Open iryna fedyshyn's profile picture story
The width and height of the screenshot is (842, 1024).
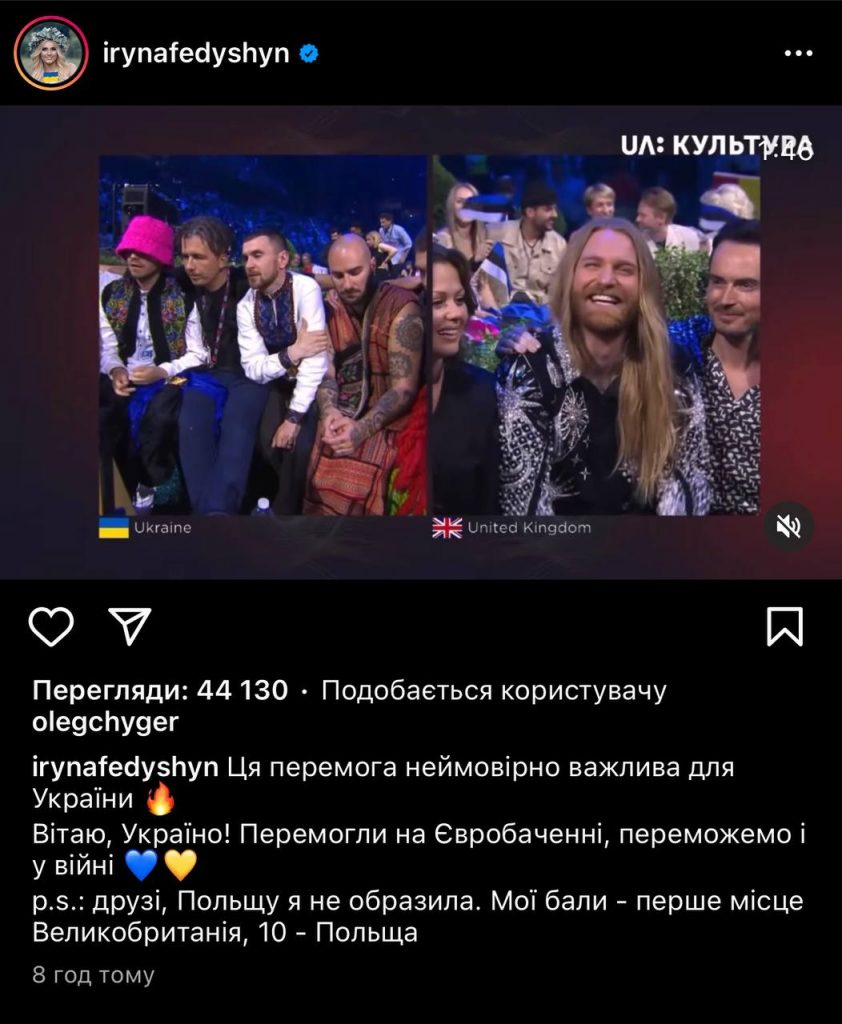click(x=51, y=53)
